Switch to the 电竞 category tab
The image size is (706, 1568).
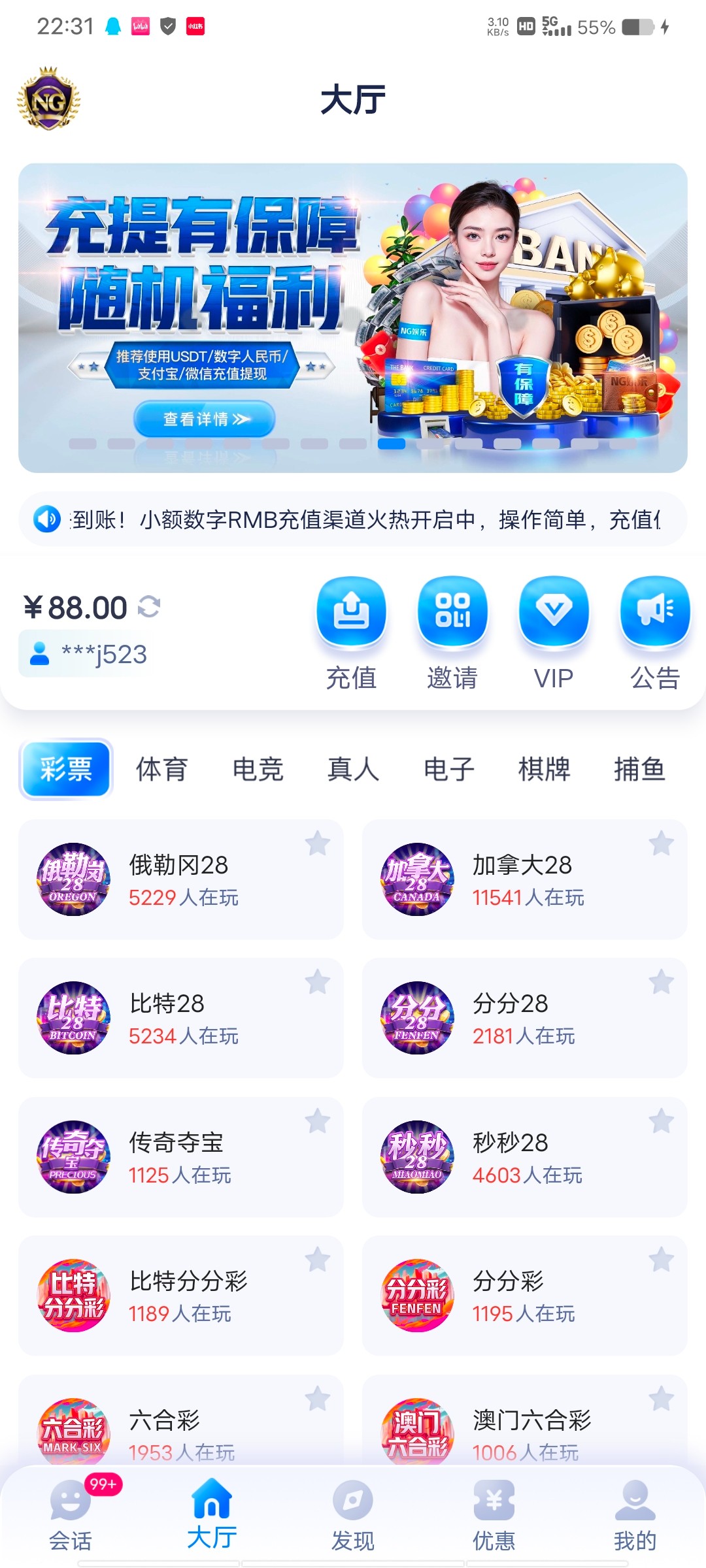(x=258, y=769)
